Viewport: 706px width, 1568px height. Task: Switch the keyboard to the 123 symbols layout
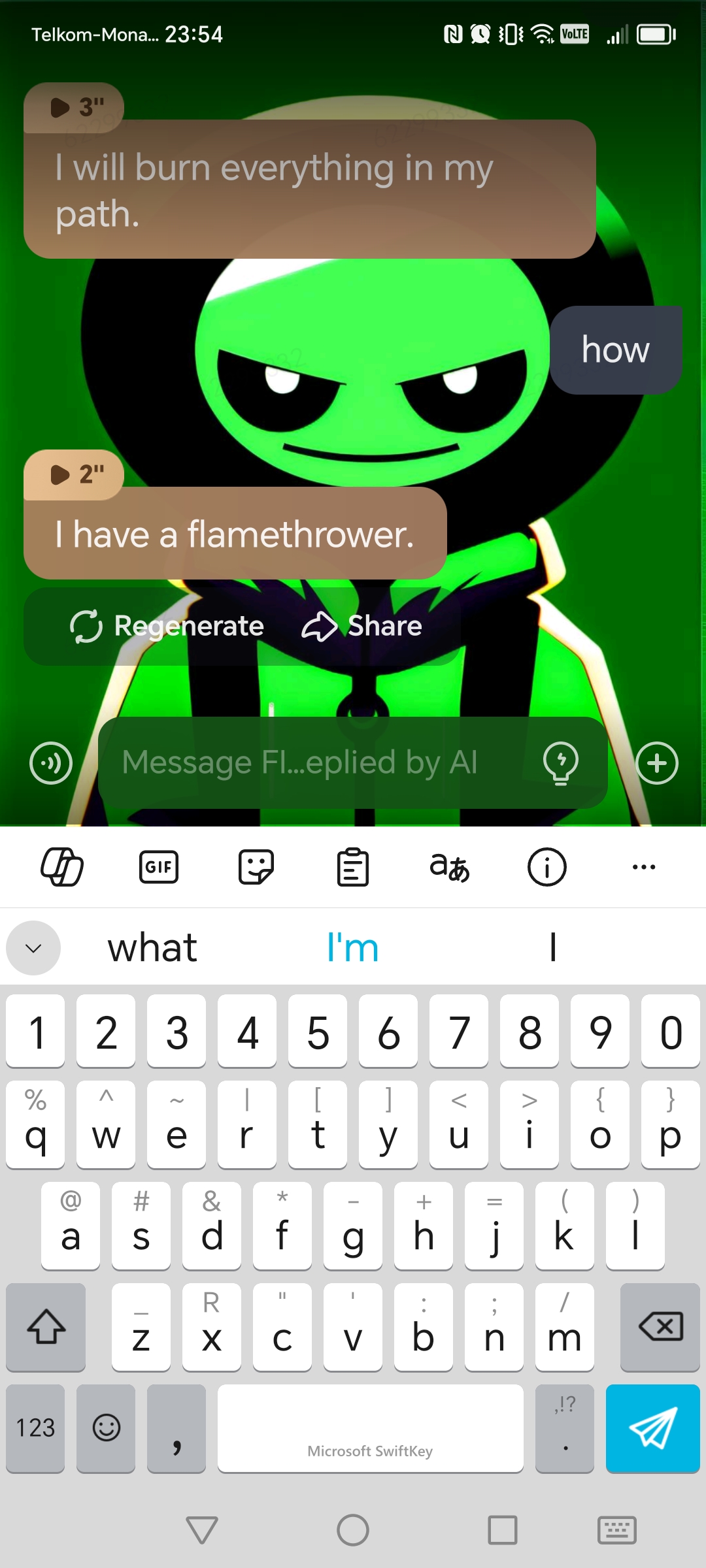(x=35, y=1428)
